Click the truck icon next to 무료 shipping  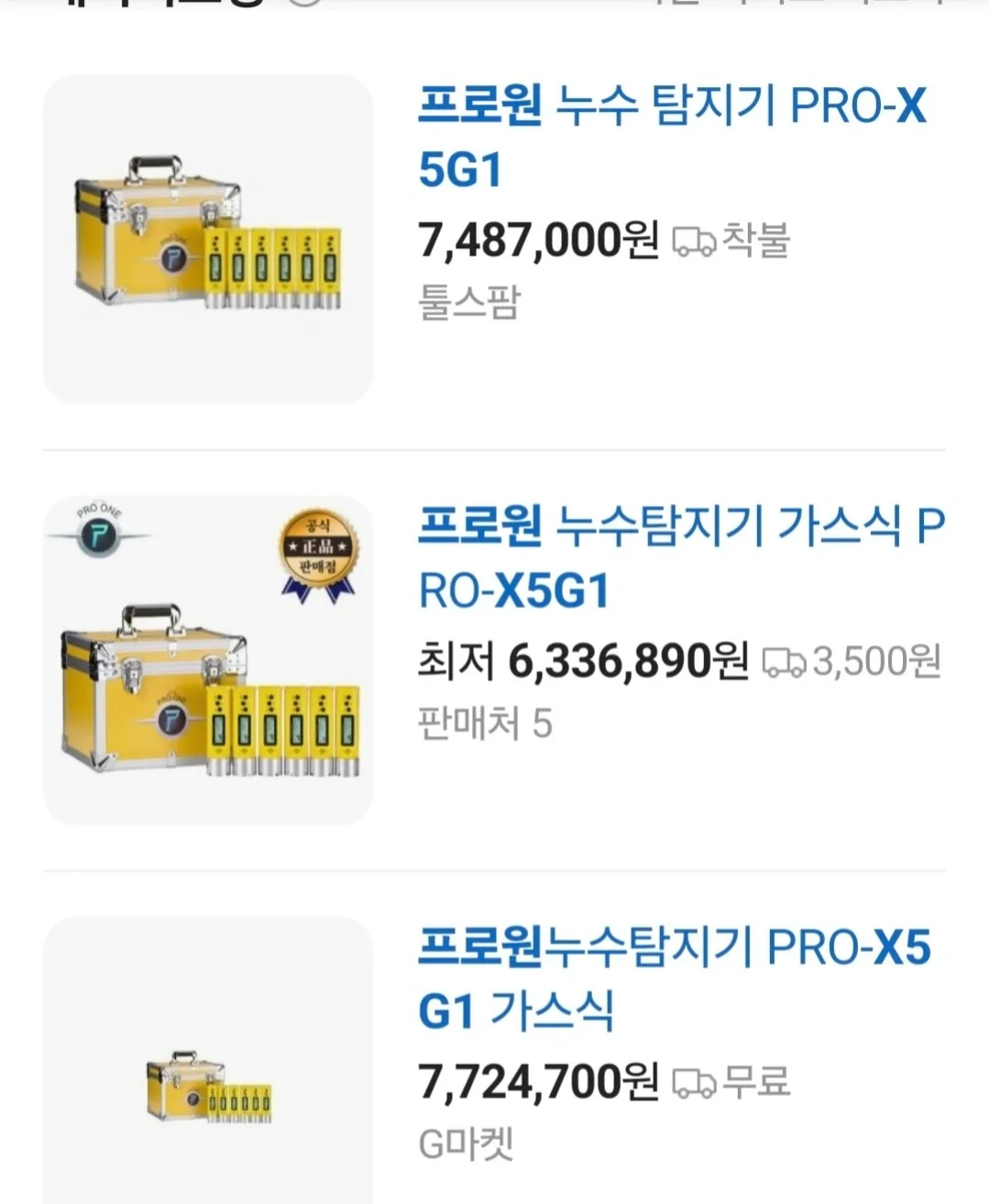coord(693,1080)
